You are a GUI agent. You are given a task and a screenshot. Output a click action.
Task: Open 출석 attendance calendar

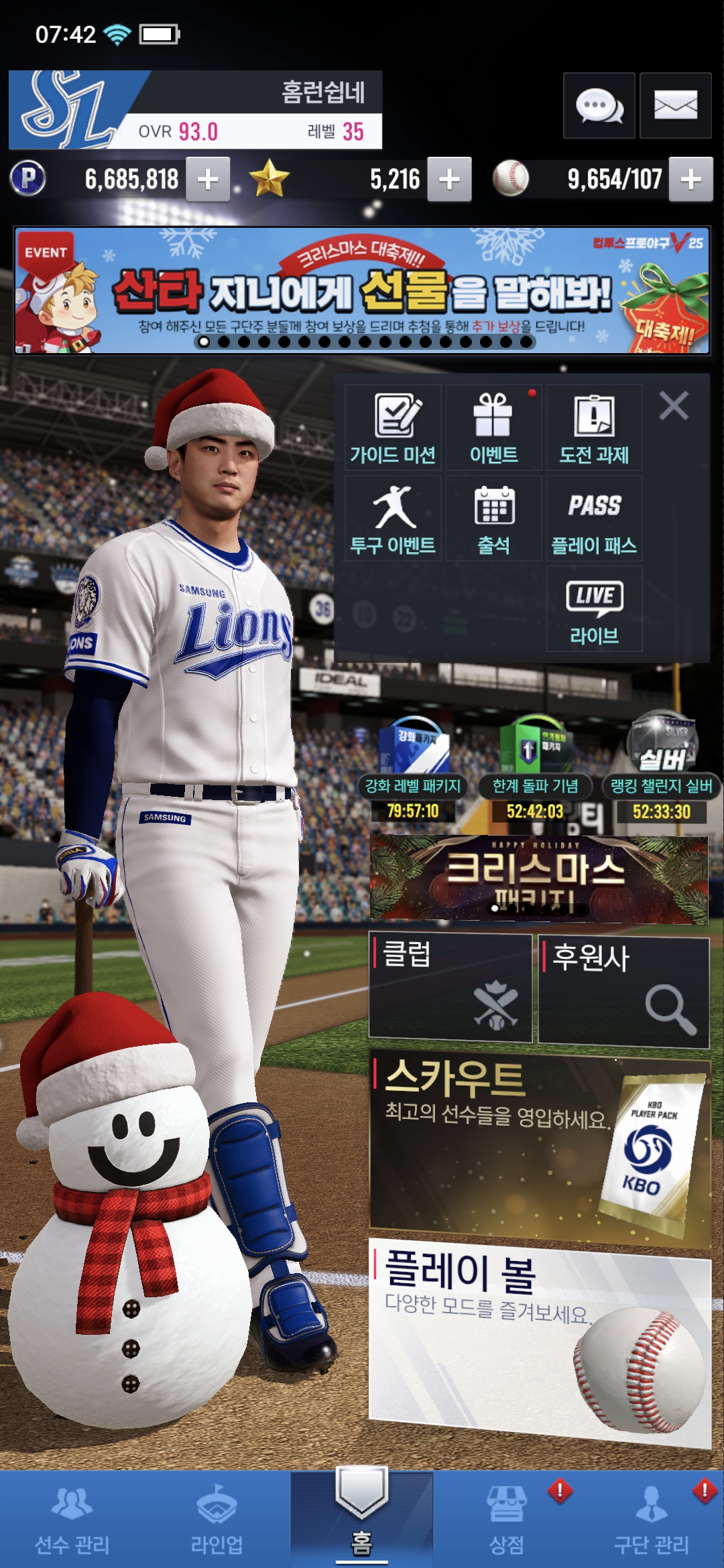[493, 519]
